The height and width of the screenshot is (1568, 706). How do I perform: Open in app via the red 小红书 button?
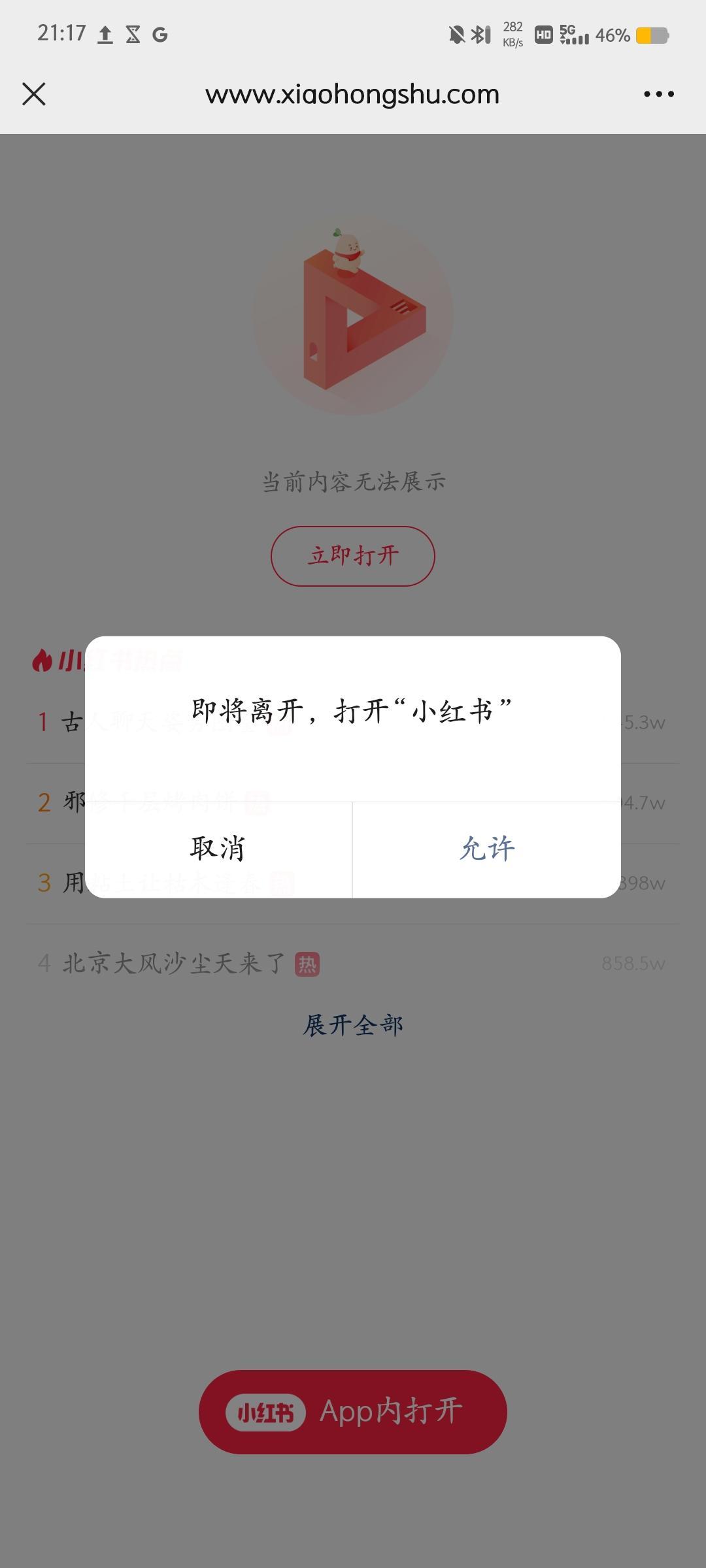[x=352, y=1411]
